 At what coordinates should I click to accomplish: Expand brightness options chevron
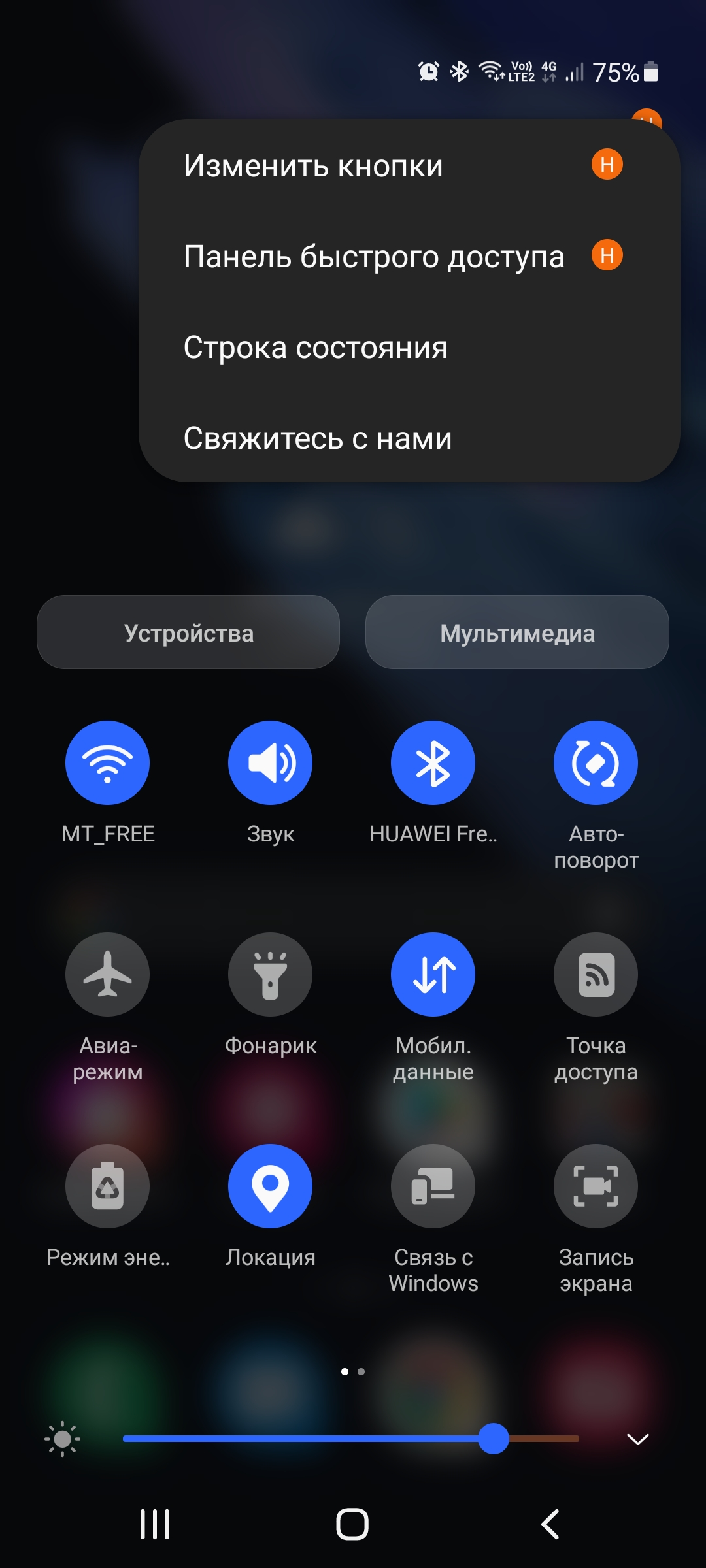pyautogui.click(x=637, y=1439)
